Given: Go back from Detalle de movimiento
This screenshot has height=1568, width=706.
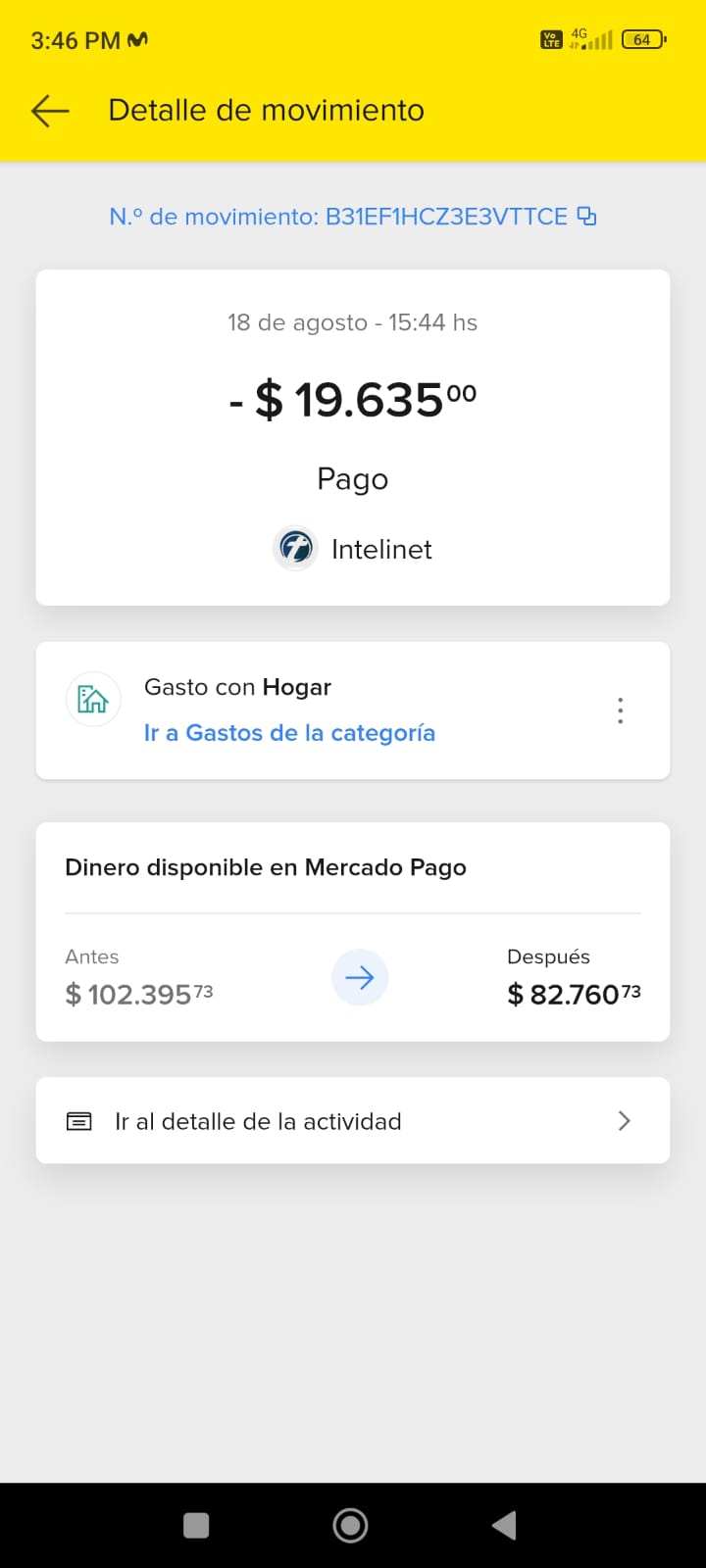Looking at the screenshot, I should (50, 111).
